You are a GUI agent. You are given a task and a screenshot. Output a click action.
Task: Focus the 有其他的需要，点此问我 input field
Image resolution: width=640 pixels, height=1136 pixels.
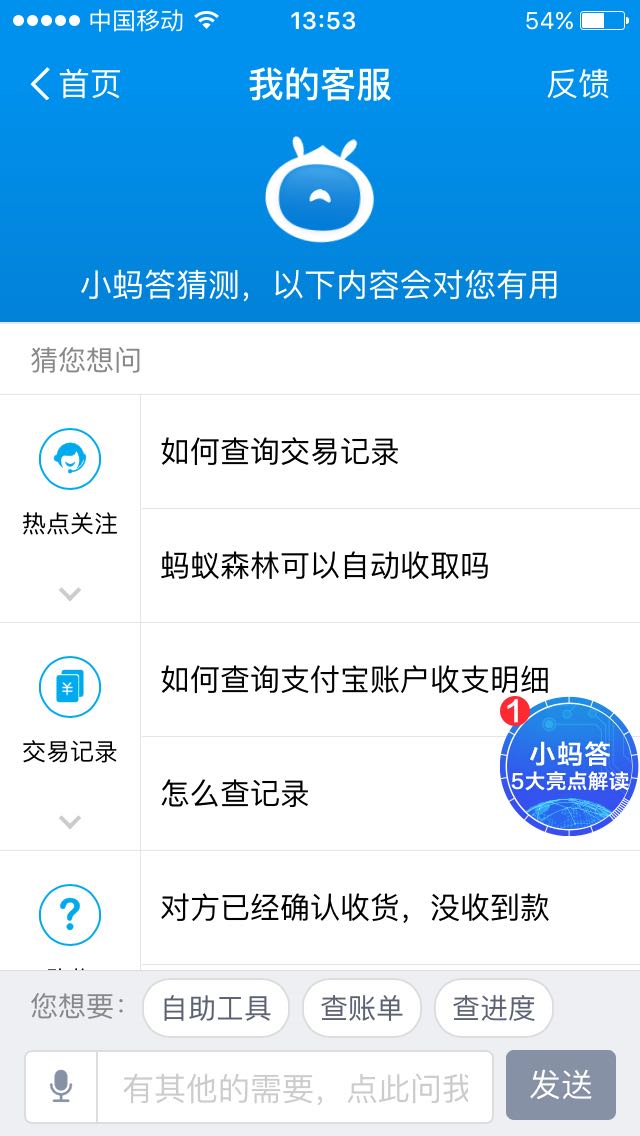tap(295, 1087)
